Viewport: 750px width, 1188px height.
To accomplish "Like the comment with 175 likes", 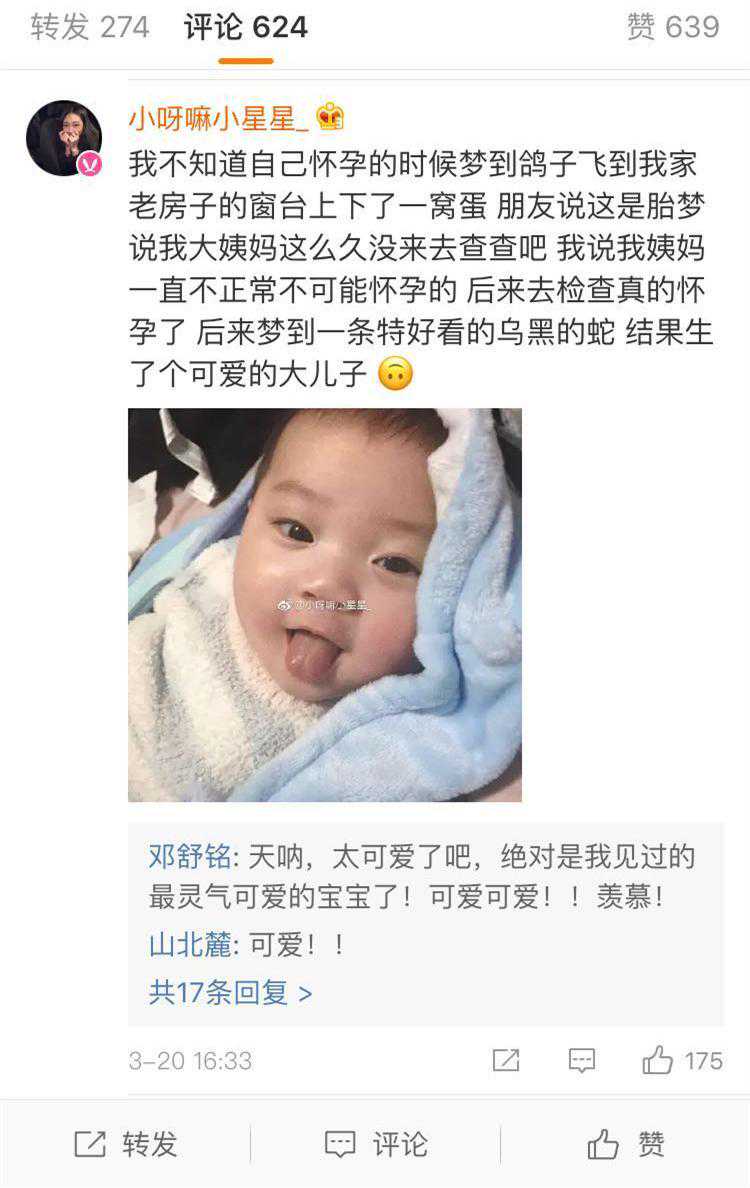I will (658, 1060).
